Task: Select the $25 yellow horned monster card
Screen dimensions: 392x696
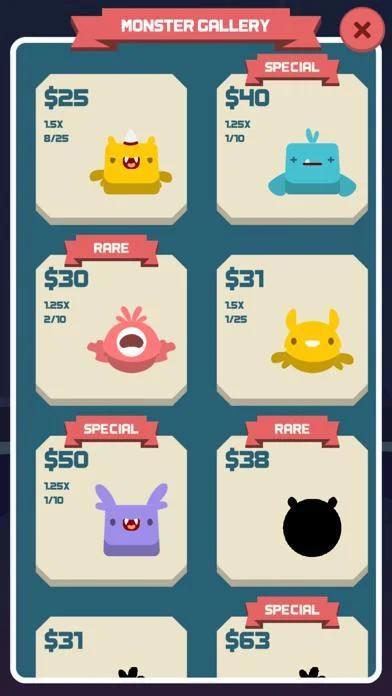Action: coord(111,149)
